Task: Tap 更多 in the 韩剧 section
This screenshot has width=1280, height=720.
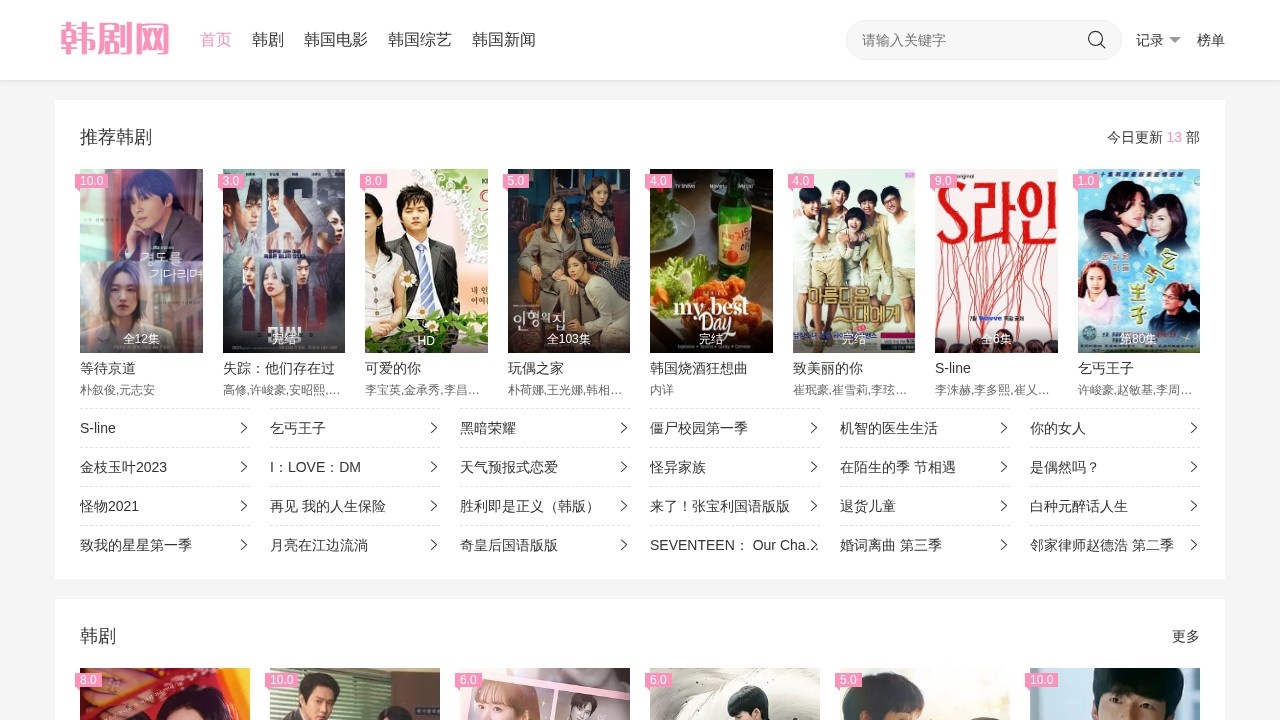Action: [1185, 636]
